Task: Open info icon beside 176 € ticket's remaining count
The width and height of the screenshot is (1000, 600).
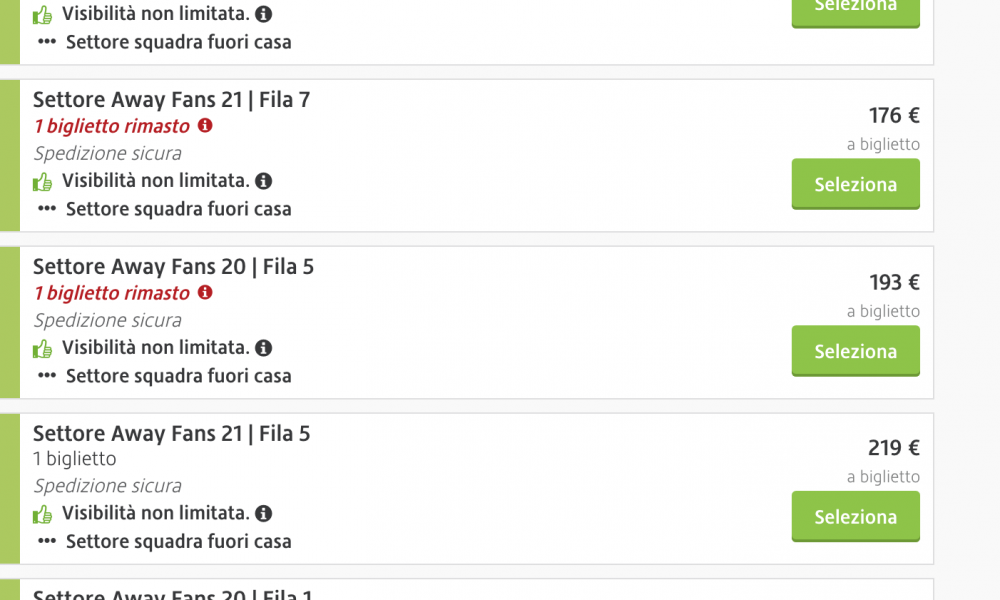Action: 205,126
